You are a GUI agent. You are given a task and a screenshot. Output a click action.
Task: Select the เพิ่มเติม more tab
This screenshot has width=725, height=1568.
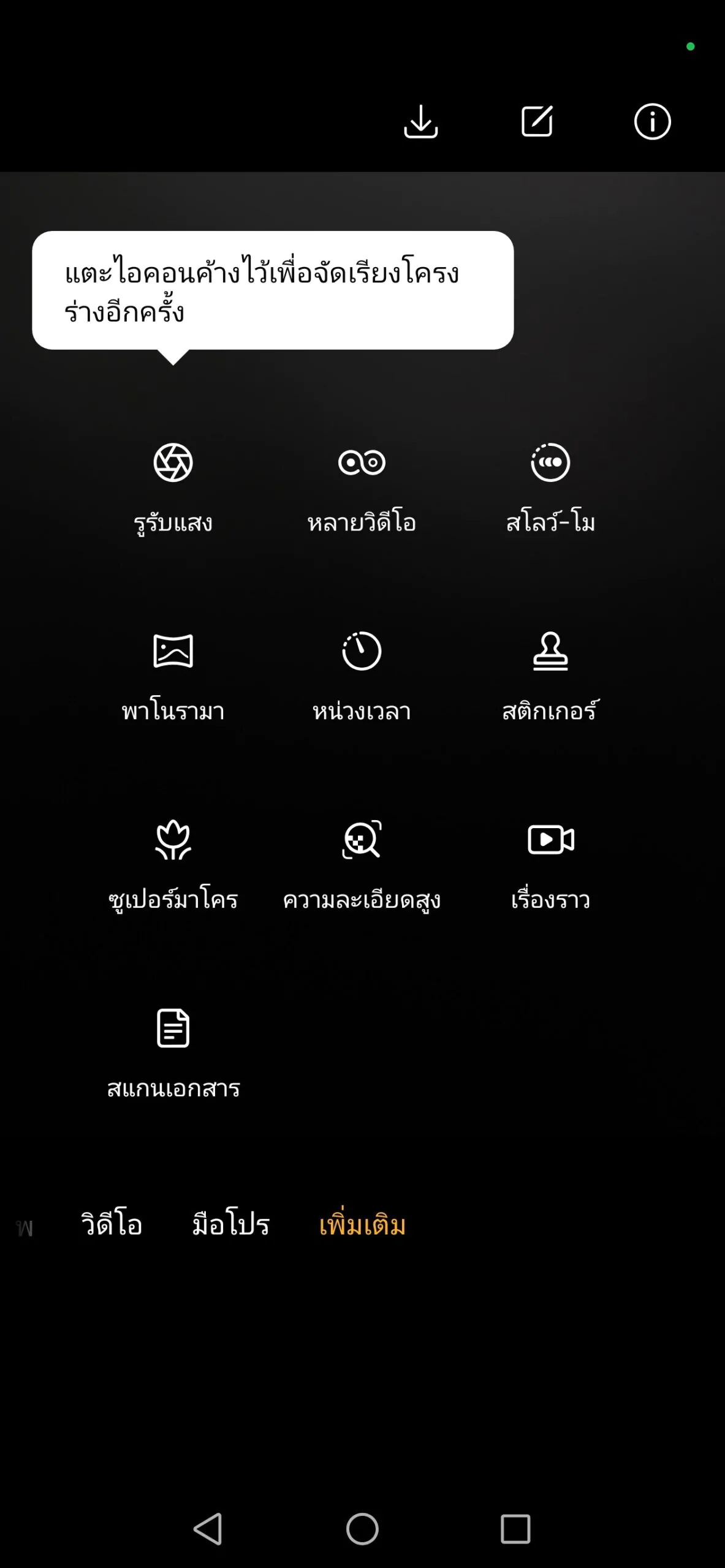pos(362,1224)
